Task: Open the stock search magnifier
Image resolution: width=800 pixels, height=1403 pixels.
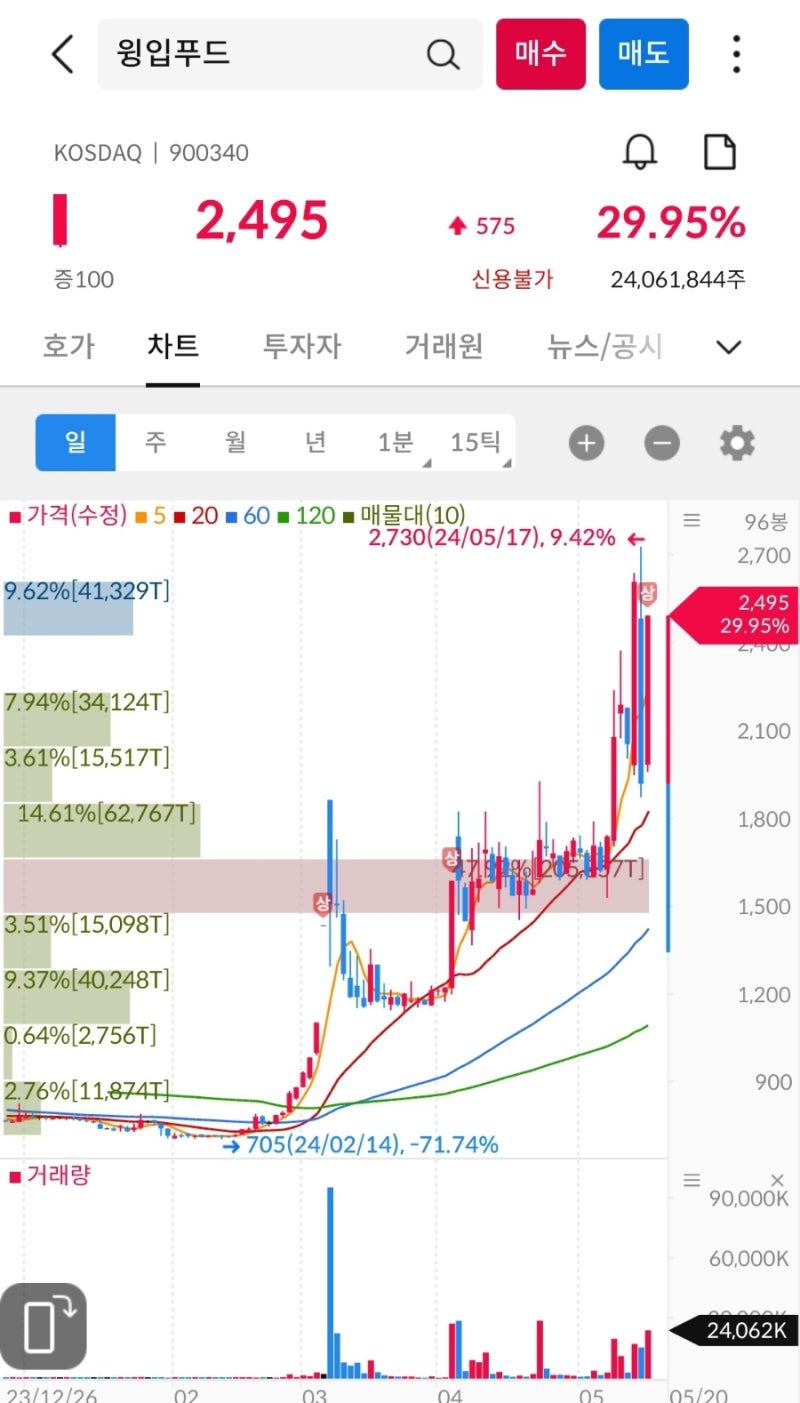Action: tap(443, 54)
